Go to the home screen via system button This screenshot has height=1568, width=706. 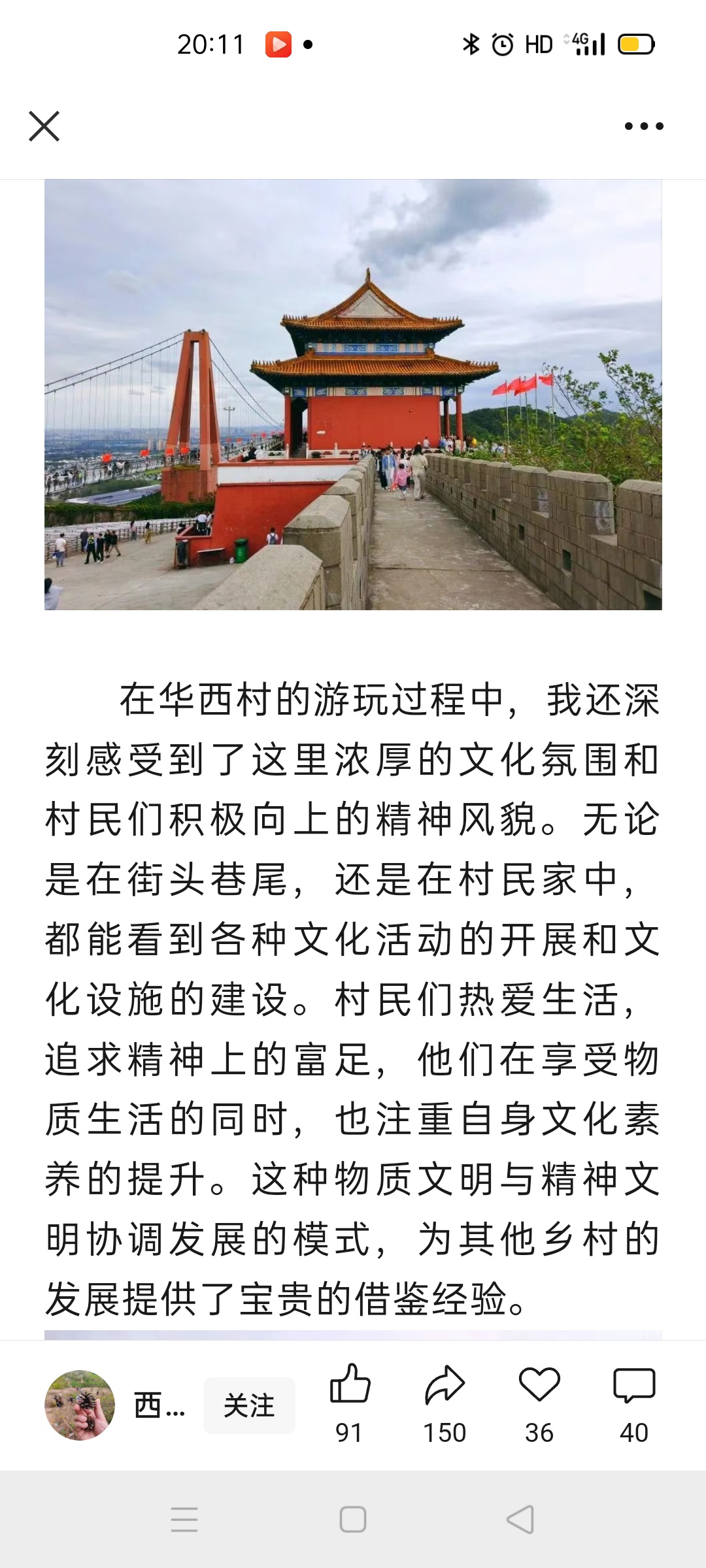[x=353, y=1519]
